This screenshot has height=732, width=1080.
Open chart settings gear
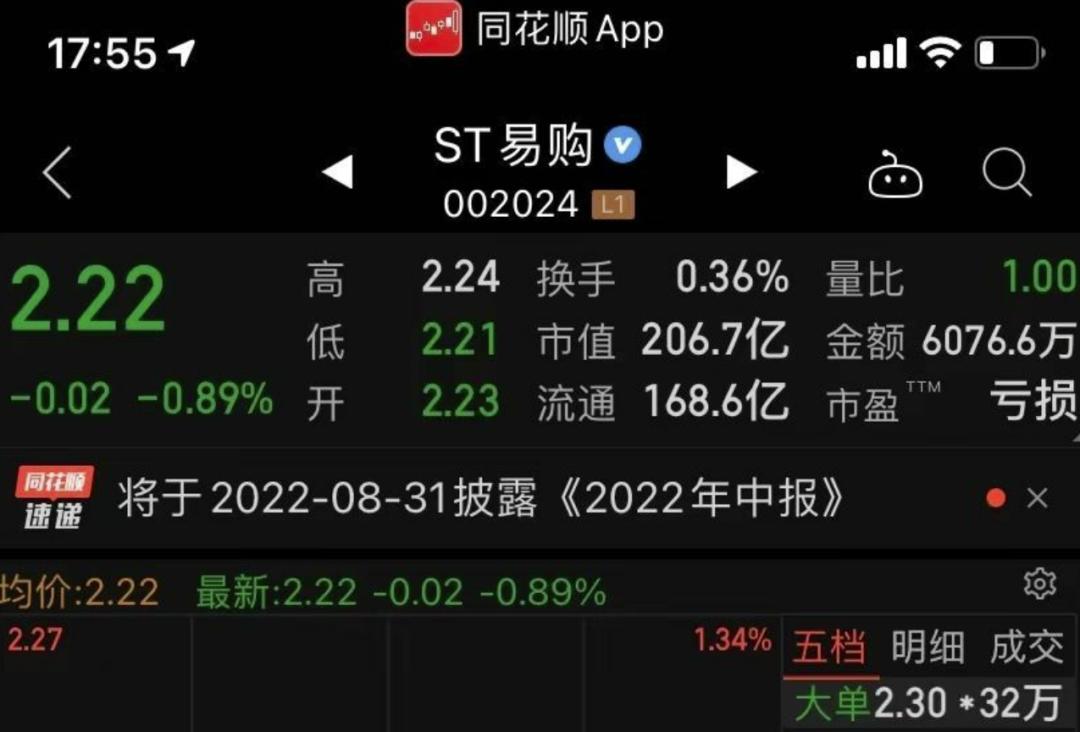point(1040,584)
